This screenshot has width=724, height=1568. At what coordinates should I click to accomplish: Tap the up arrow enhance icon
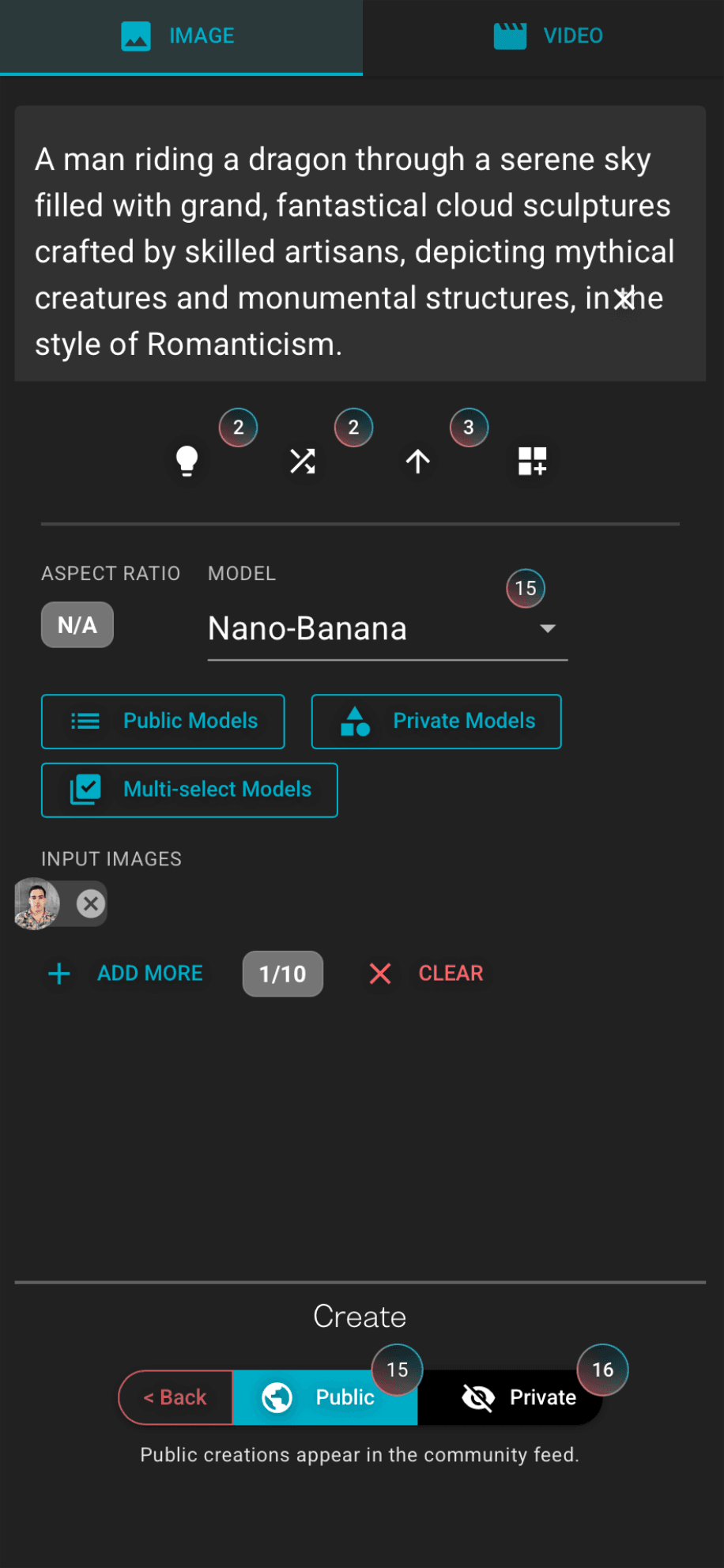click(x=418, y=461)
